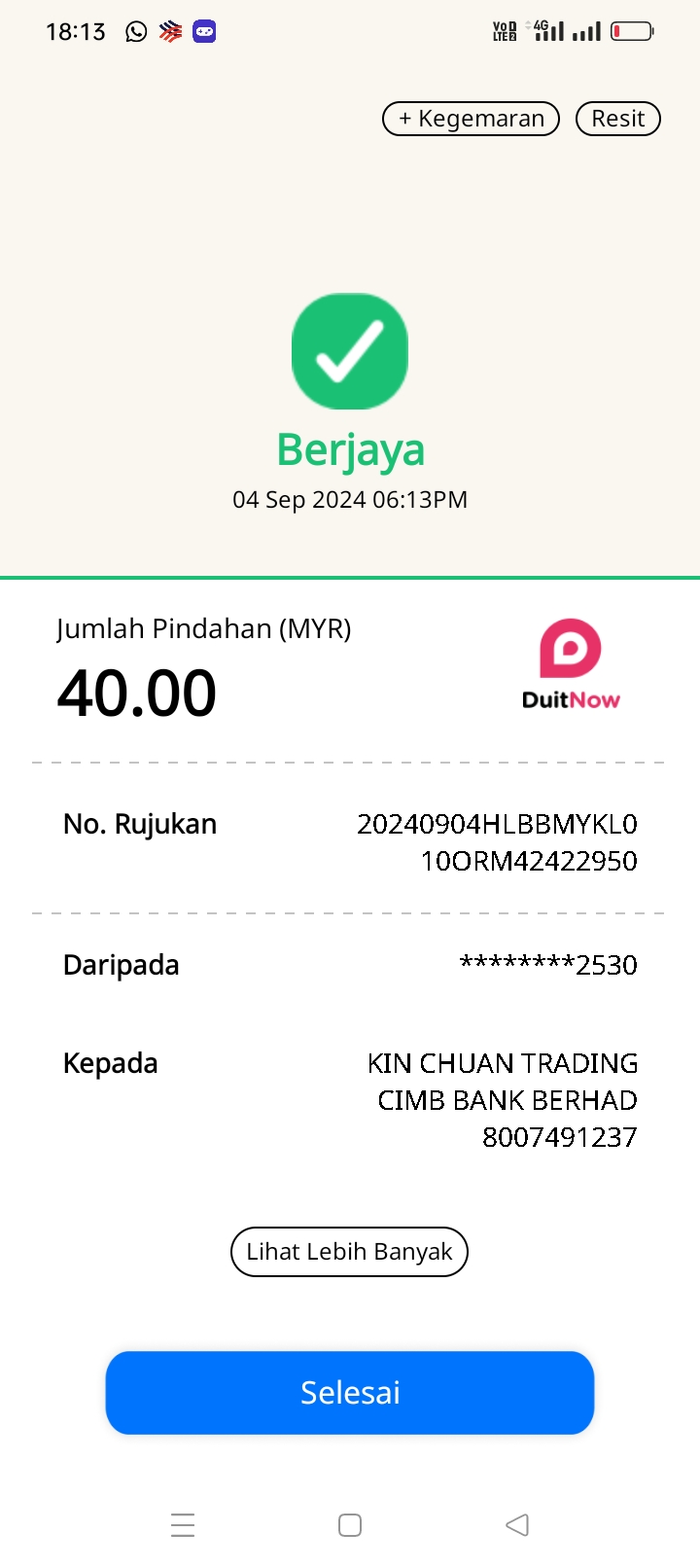The height and width of the screenshot is (1568, 700).
Task: Go back using system back button
Action: tap(517, 1525)
